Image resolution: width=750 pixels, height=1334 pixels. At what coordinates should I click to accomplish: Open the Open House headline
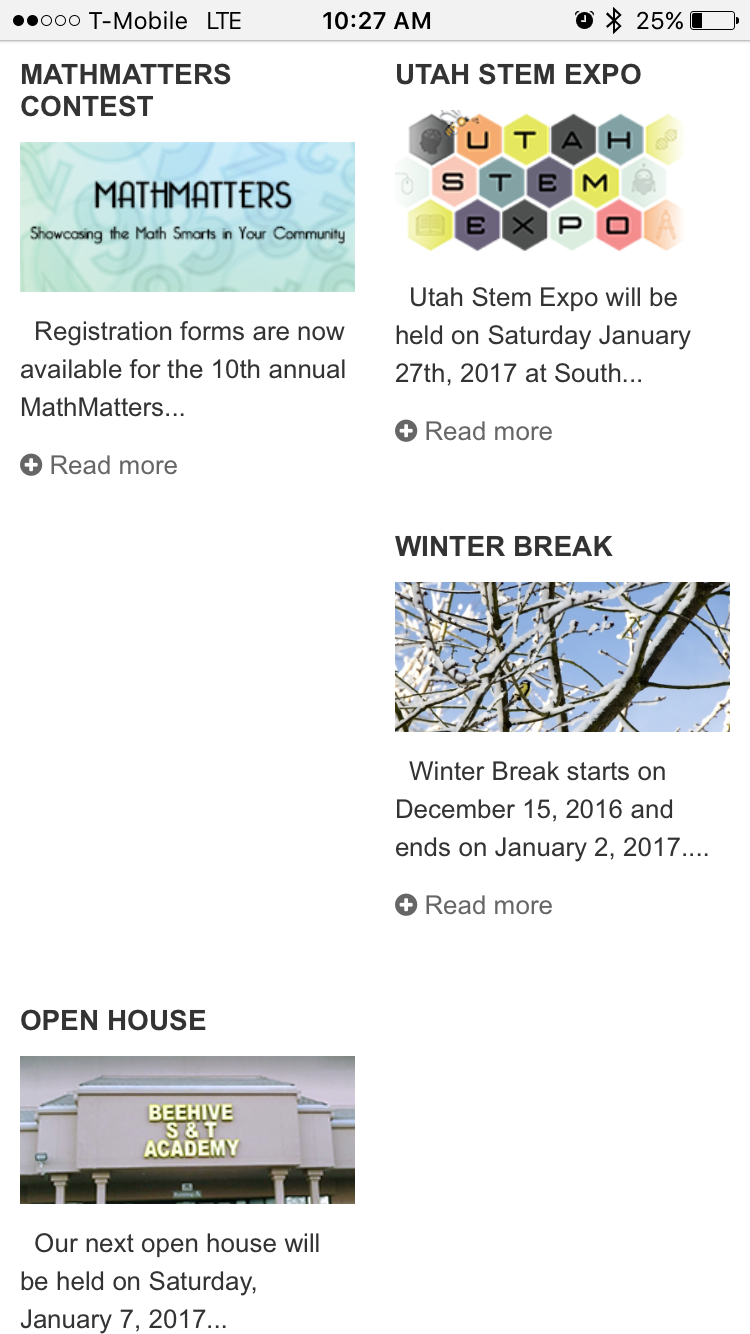[x=113, y=1020]
